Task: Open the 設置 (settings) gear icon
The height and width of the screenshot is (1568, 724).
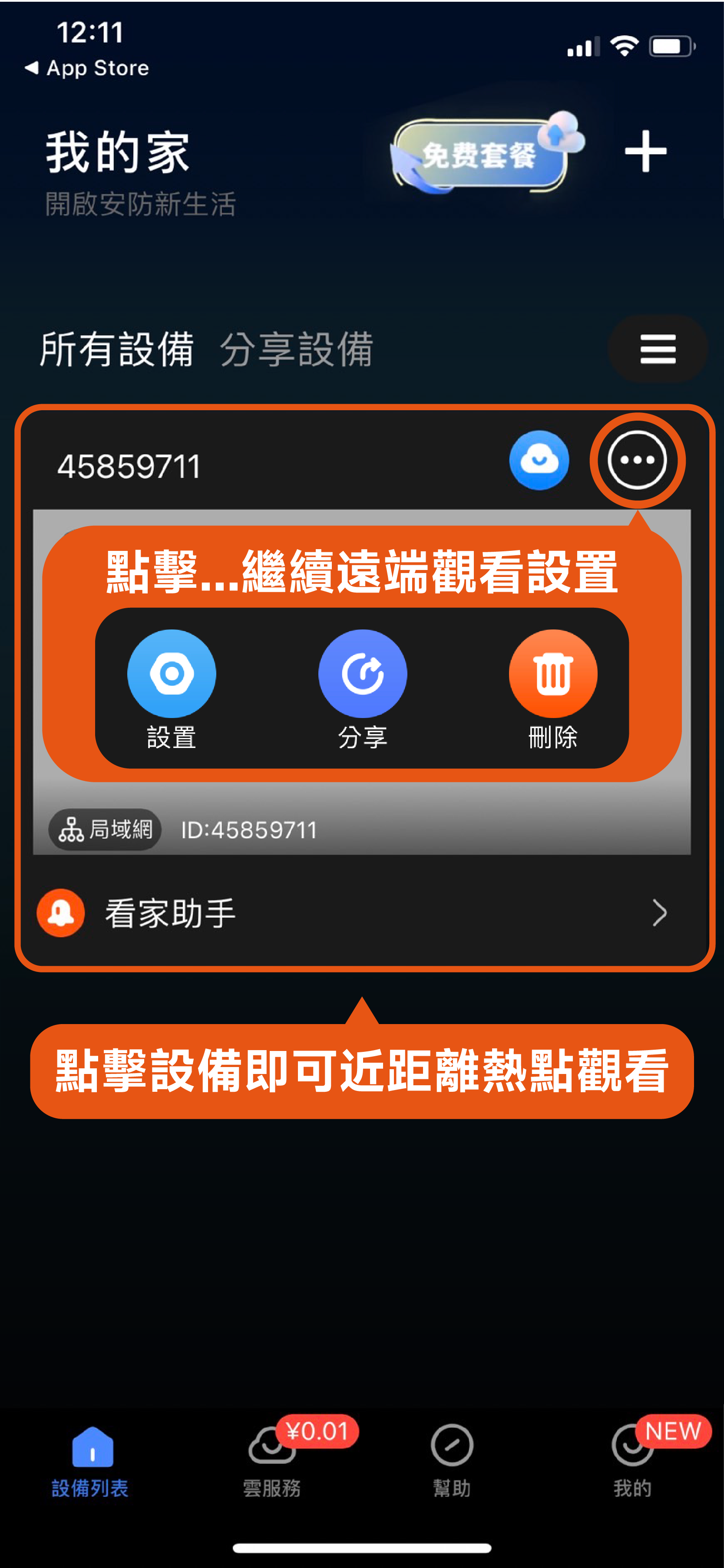Action: (172, 673)
